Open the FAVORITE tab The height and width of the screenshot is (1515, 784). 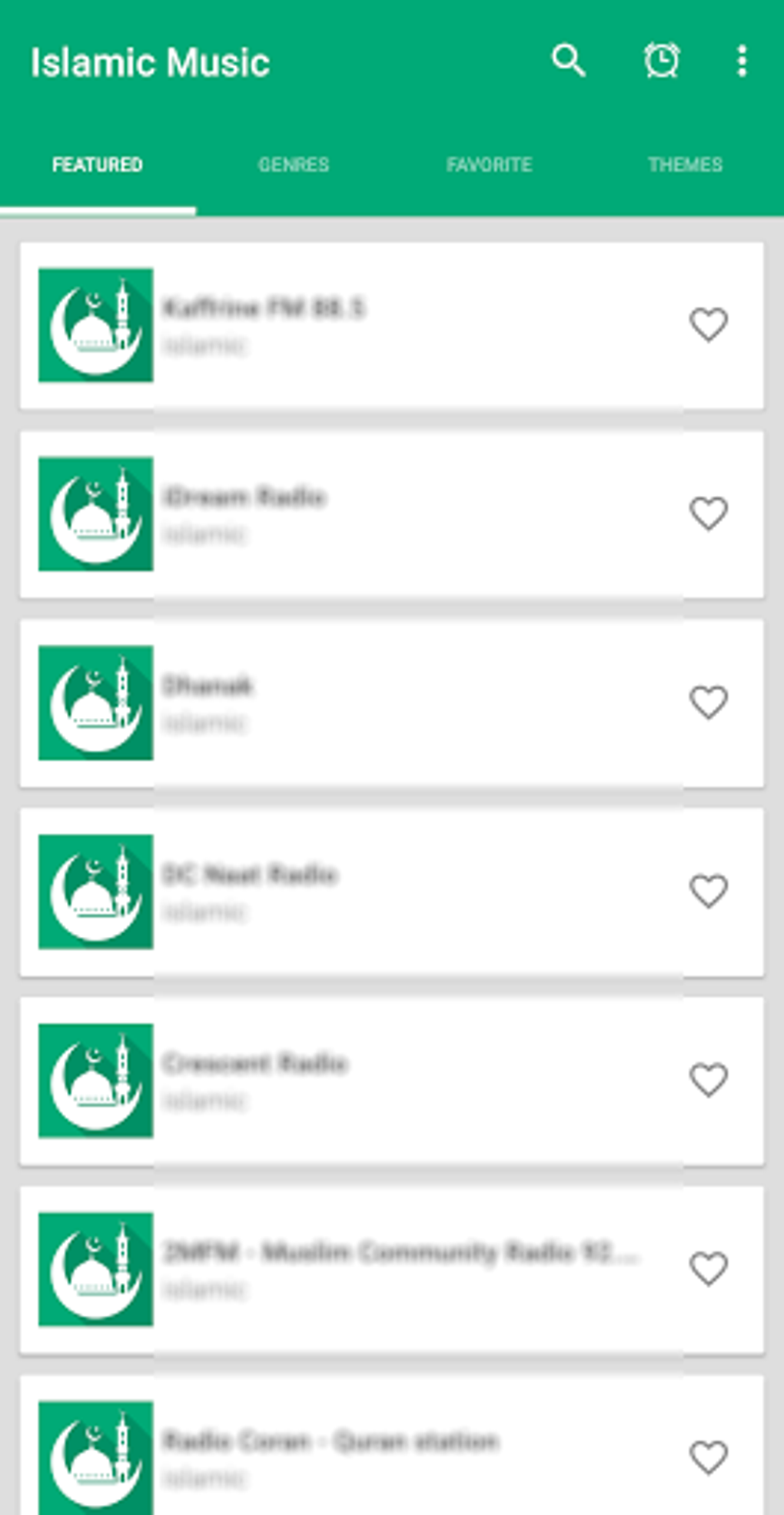[489, 164]
